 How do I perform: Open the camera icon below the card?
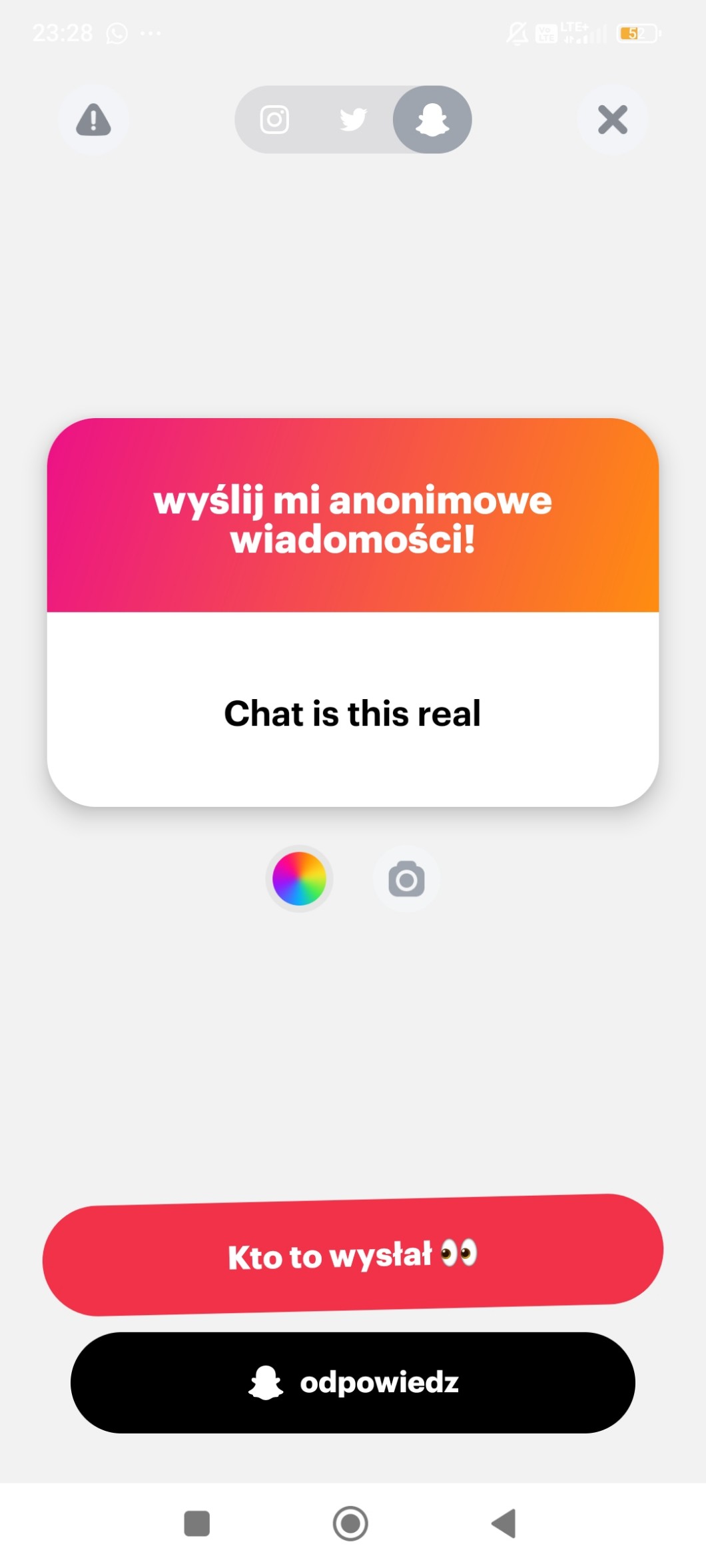tap(406, 879)
